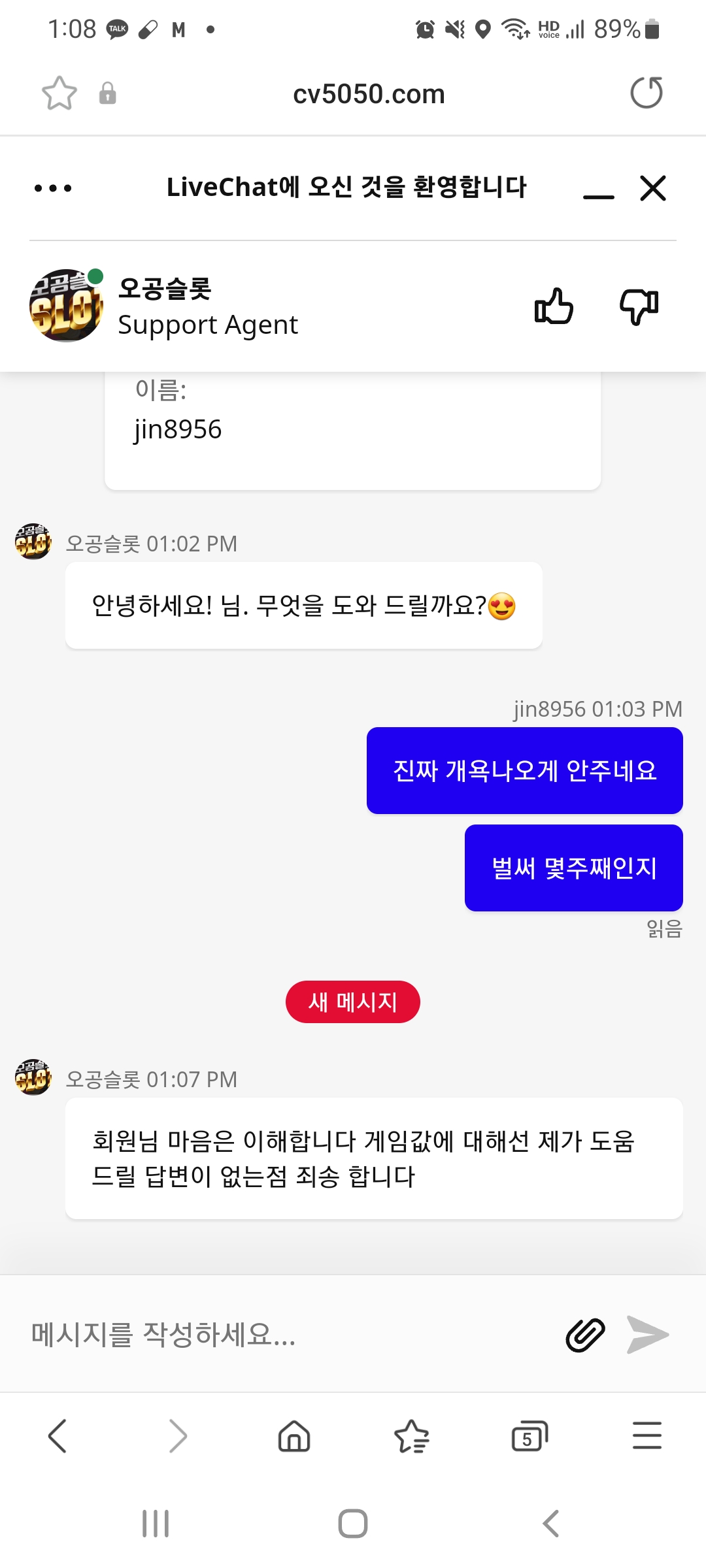Close the LiveChat window

pyautogui.click(x=653, y=188)
